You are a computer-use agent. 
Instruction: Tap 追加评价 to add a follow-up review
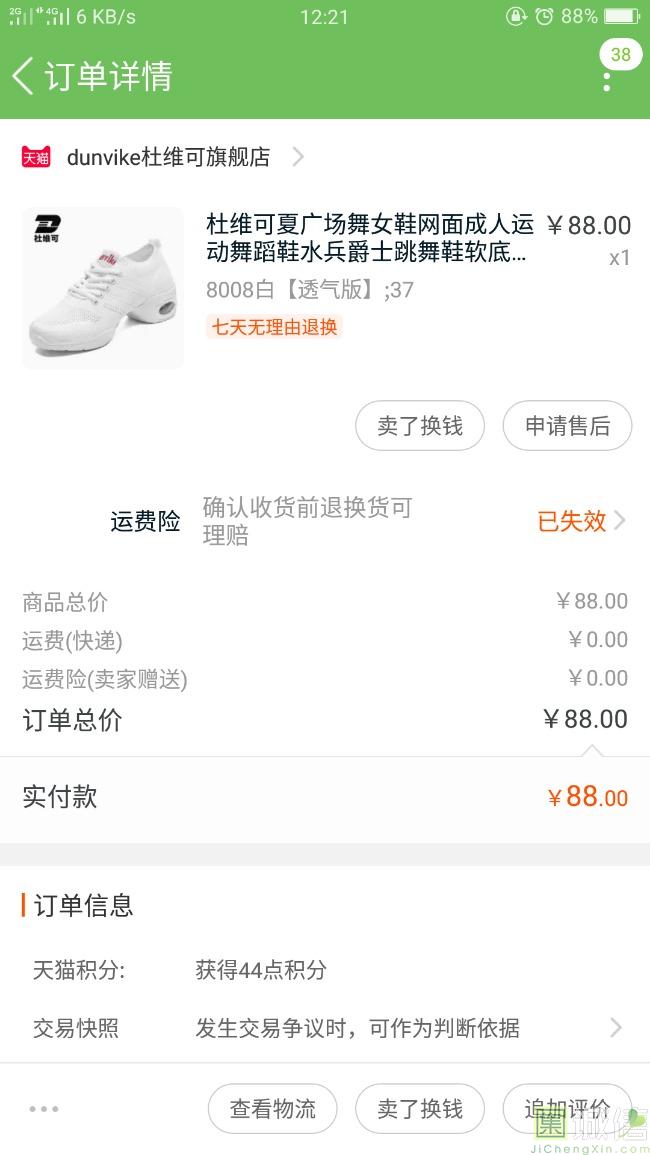click(566, 1108)
